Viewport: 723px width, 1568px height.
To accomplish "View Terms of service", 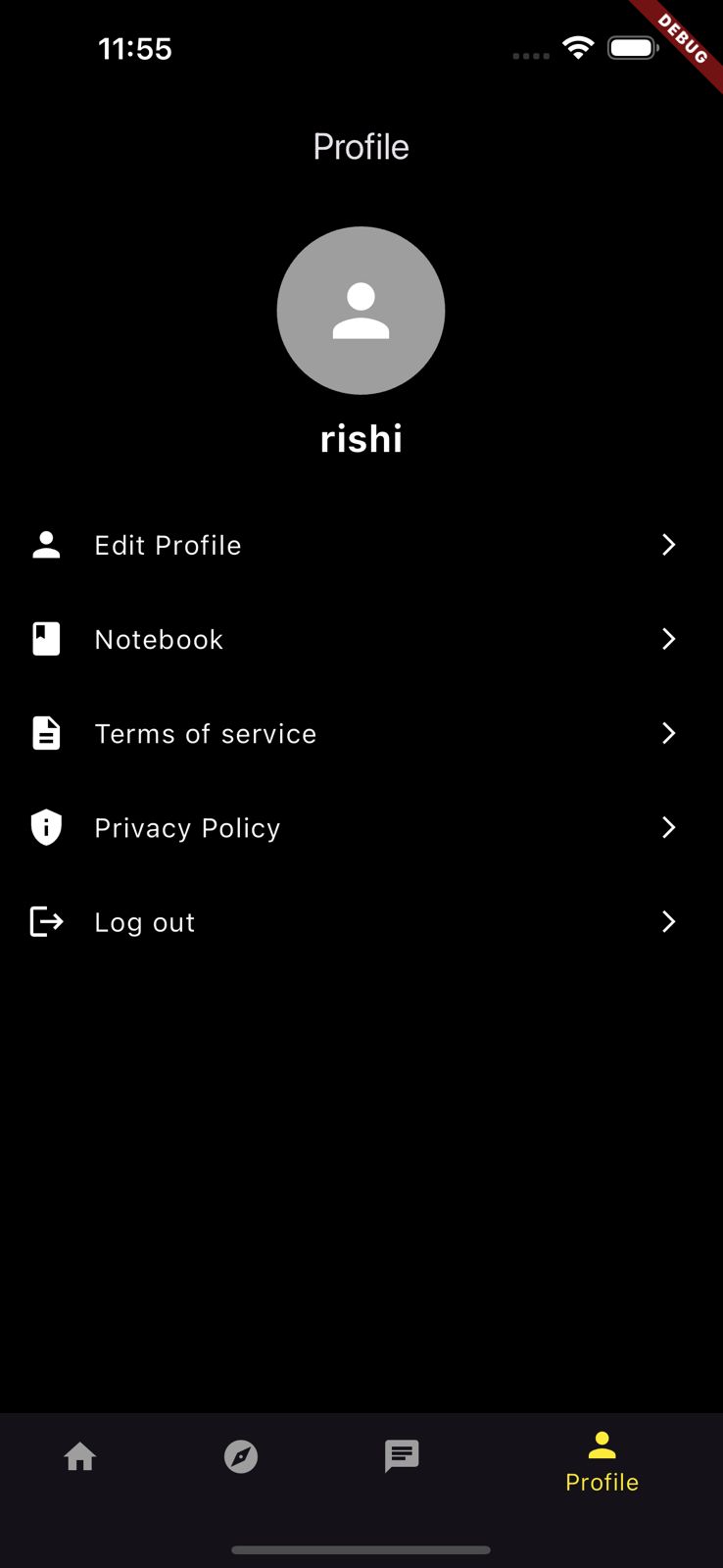I will click(x=205, y=733).
